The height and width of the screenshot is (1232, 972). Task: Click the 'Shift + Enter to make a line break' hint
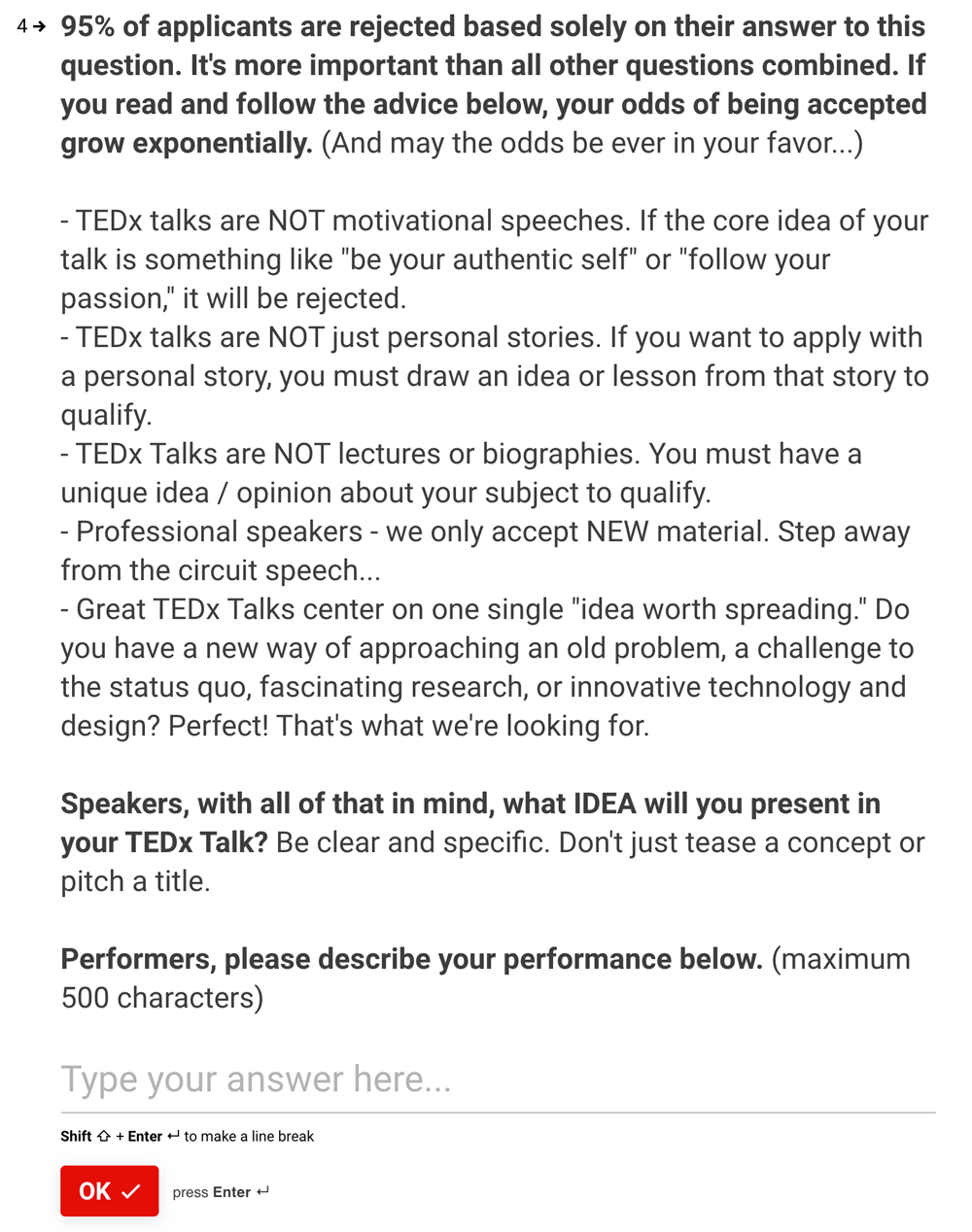tap(187, 1136)
